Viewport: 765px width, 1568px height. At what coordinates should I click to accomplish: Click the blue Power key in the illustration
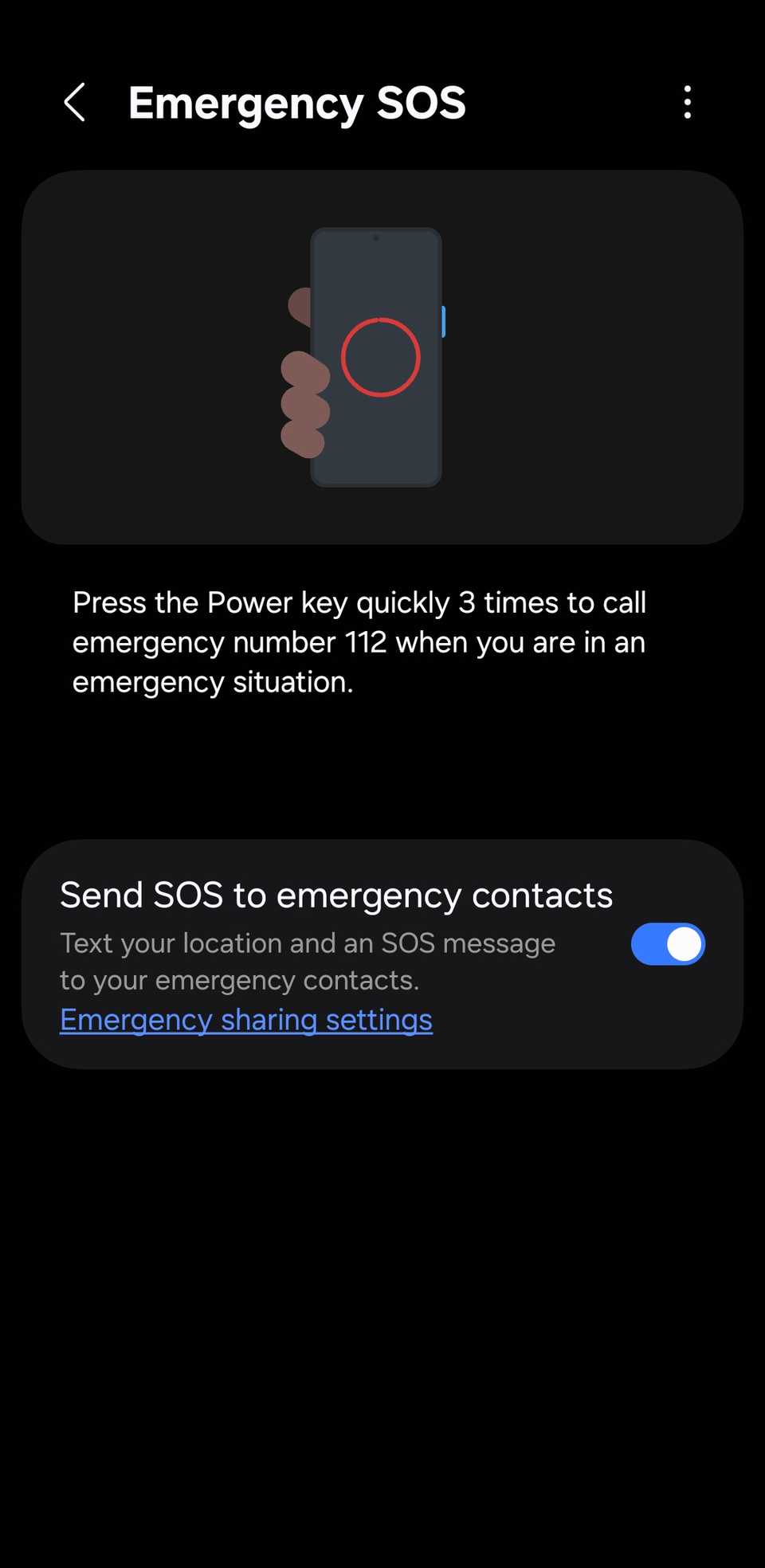[x=444, y=323]
